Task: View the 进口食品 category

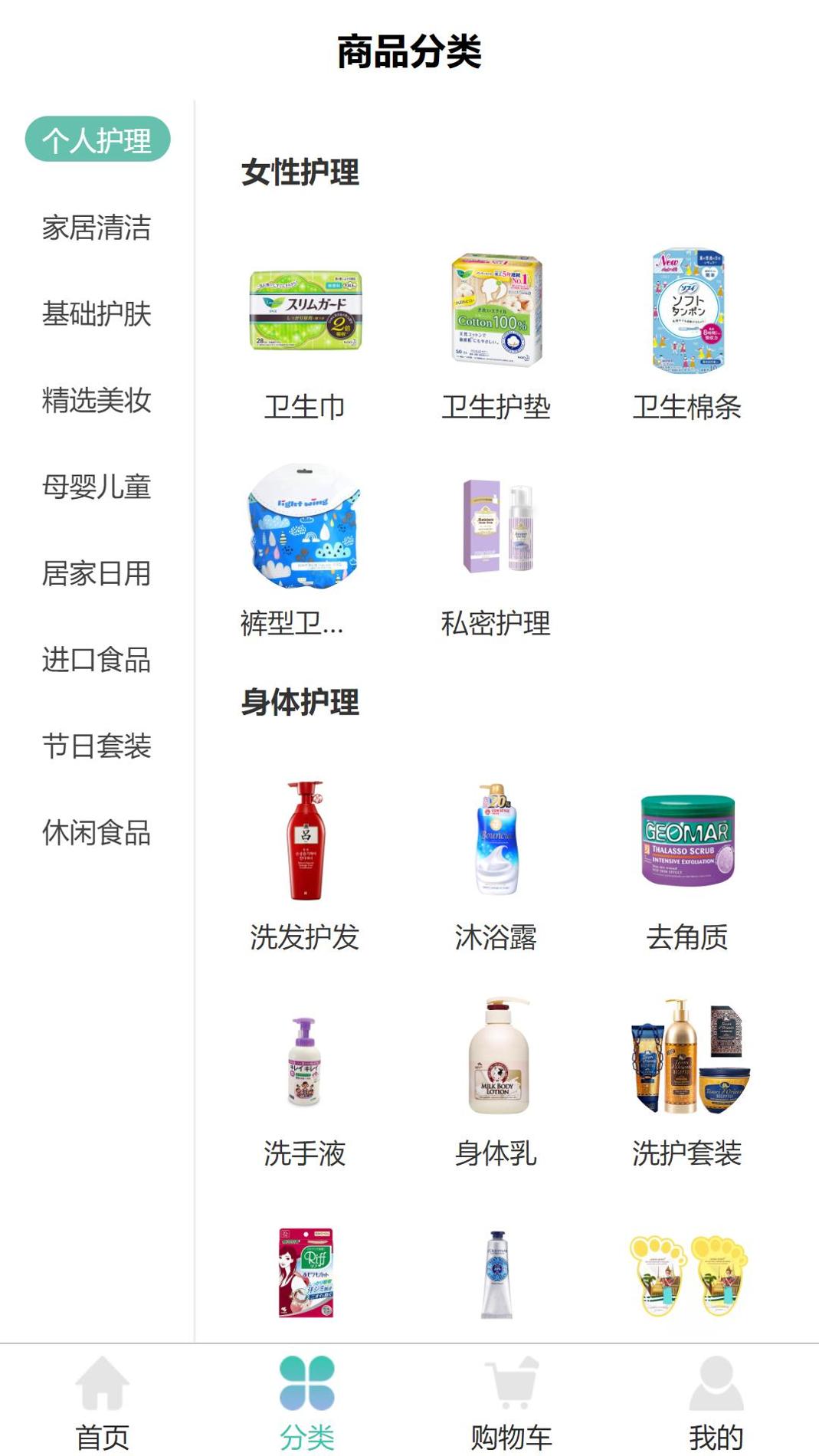Action: [x=97, y=660]
